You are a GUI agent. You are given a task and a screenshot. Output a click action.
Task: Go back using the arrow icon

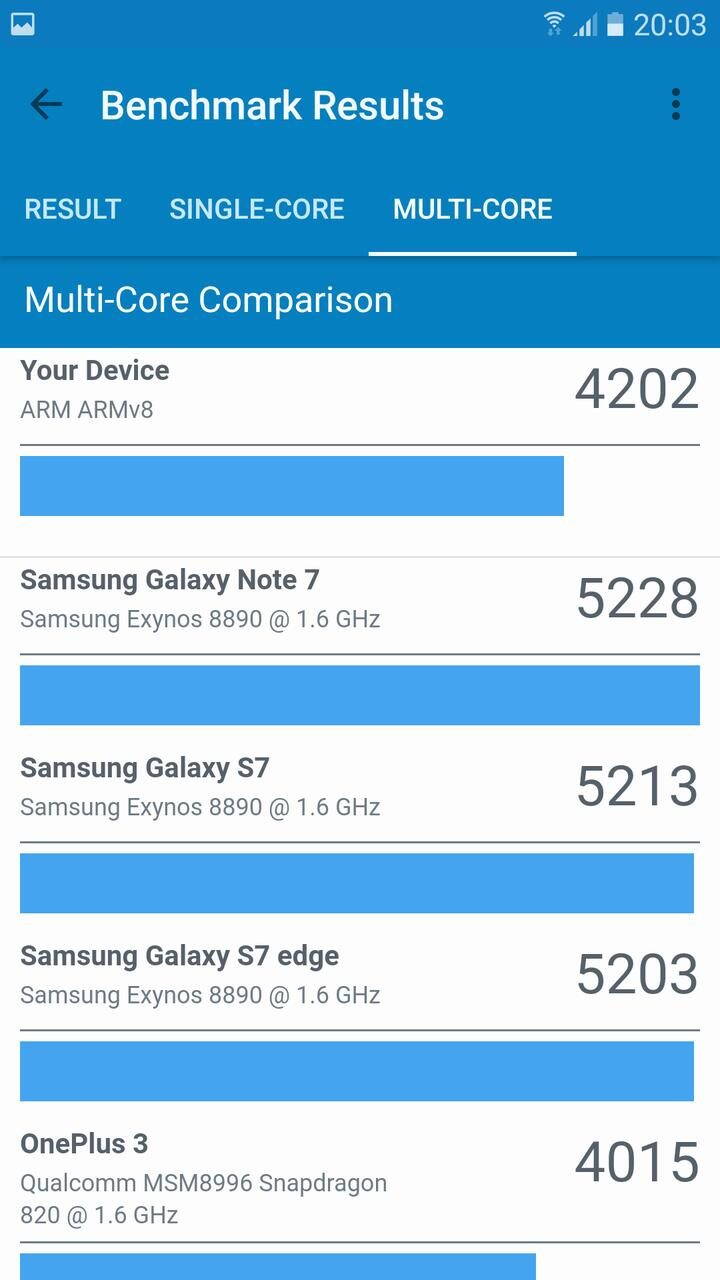46,104
